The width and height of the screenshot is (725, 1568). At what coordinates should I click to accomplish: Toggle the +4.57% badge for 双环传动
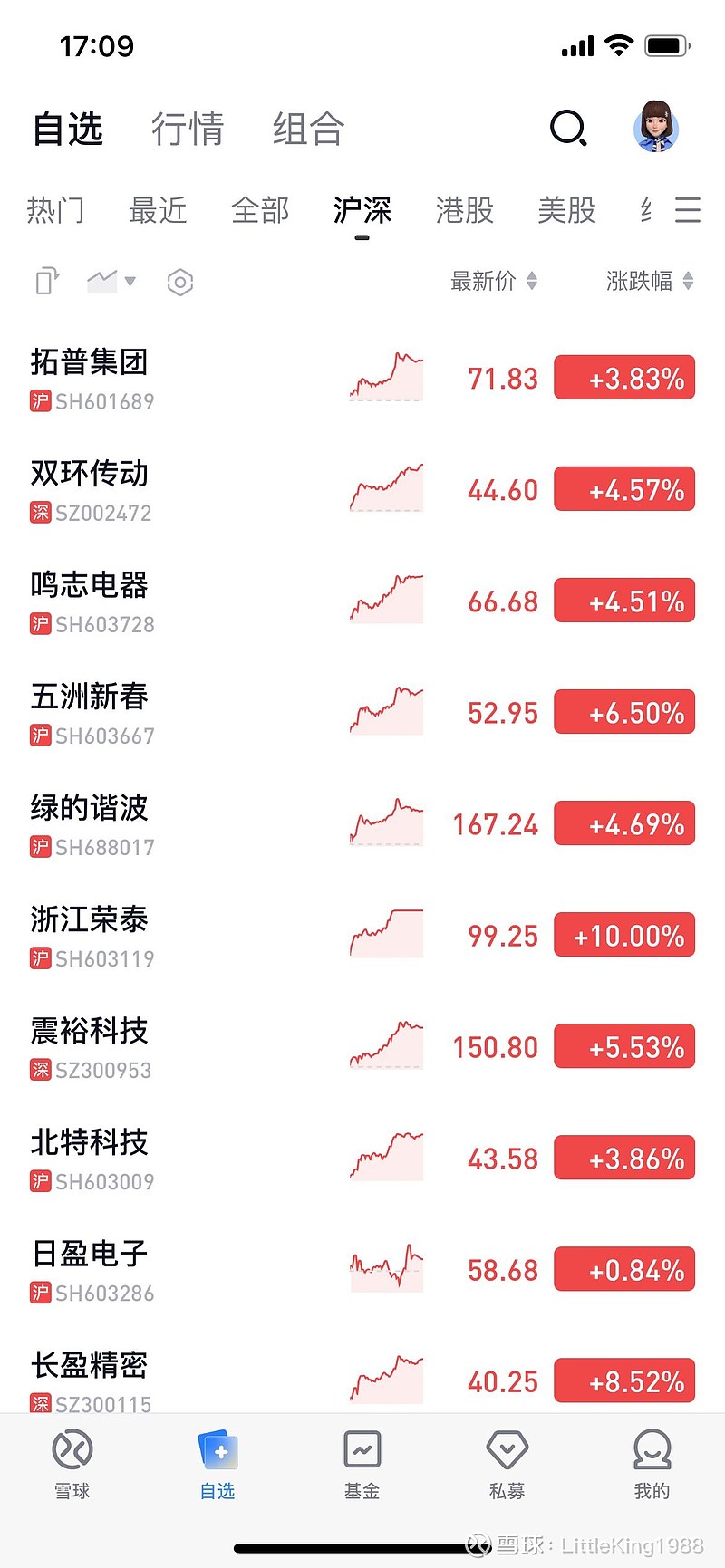(x=624, y=490)
